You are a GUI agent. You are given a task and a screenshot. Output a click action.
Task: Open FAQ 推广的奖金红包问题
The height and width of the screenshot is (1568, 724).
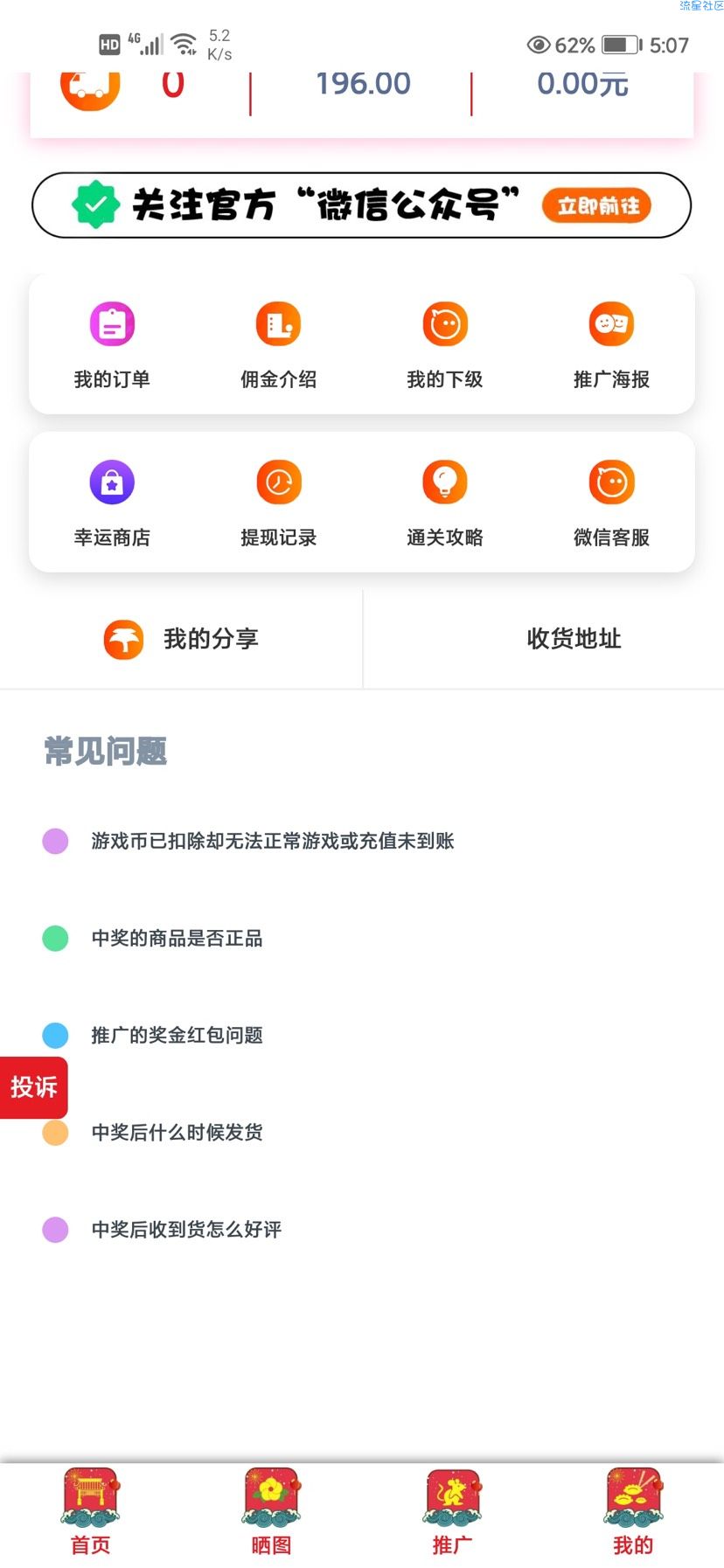tap(177, 1035)
